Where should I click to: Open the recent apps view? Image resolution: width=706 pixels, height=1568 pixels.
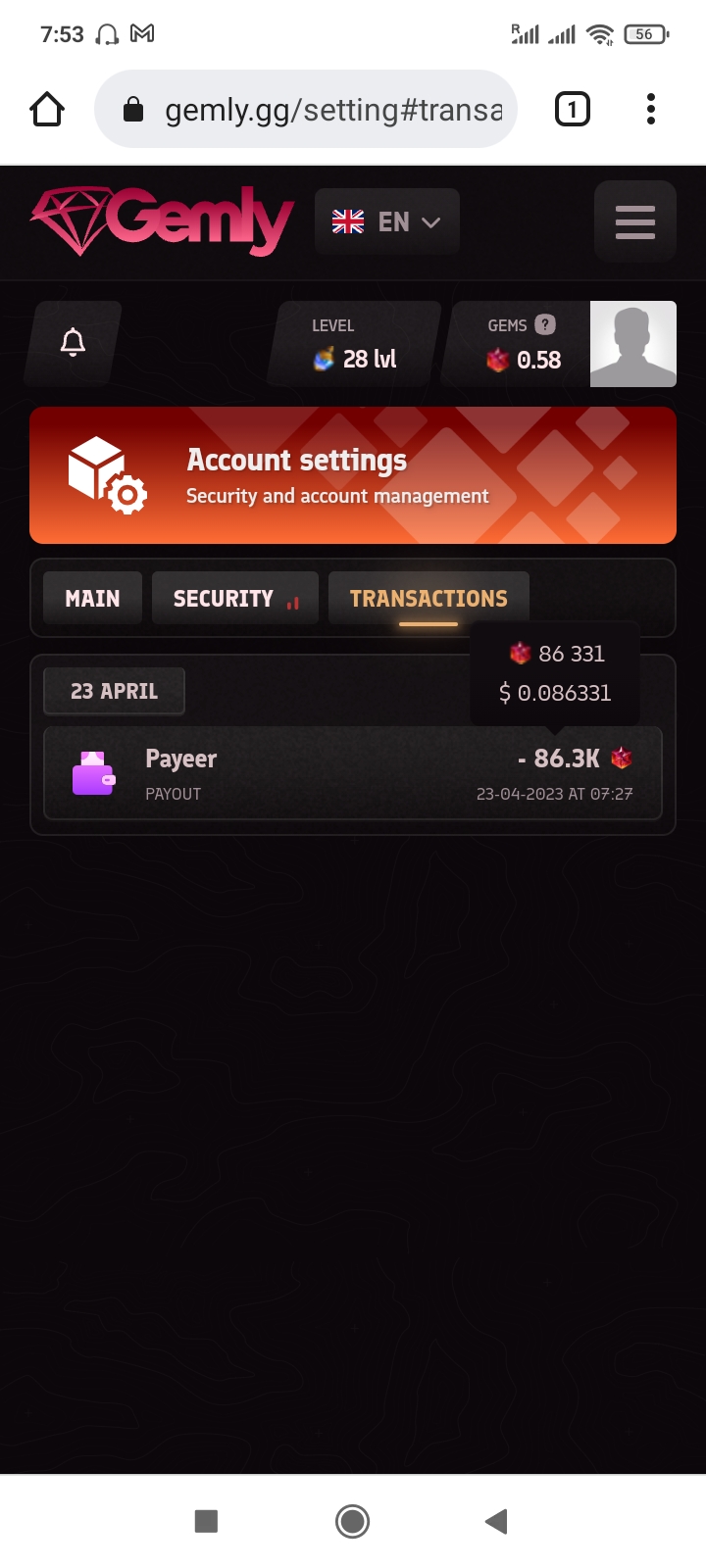coord(206,1521)
